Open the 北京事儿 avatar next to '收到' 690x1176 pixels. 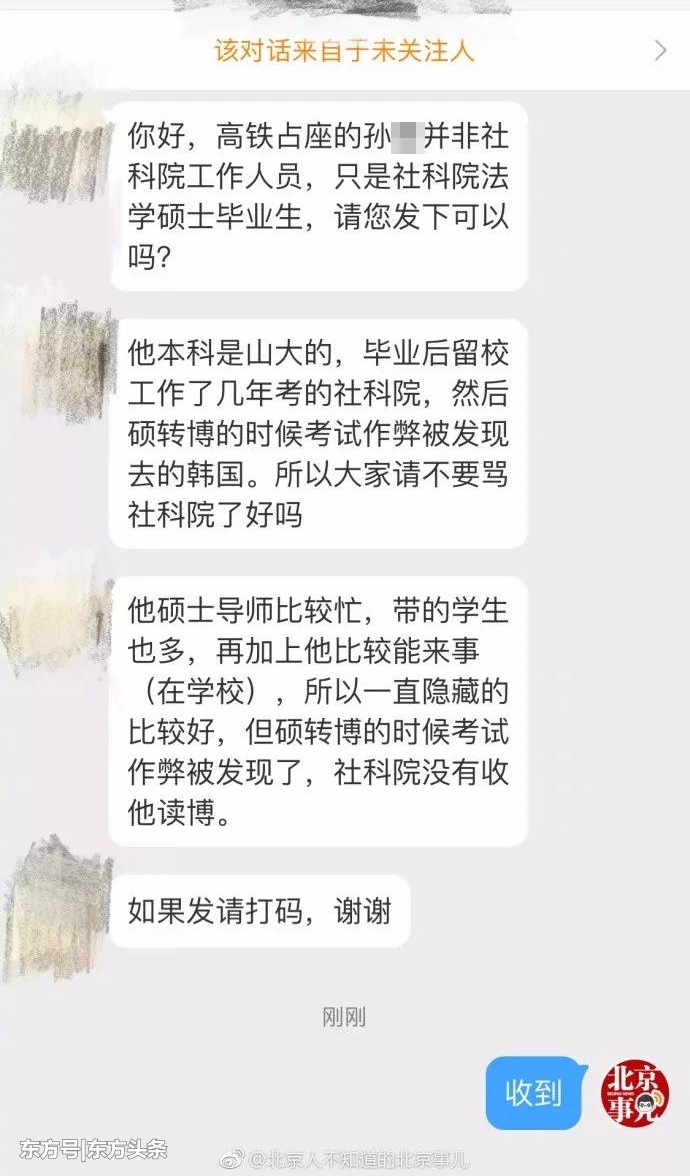[635, 1093]
